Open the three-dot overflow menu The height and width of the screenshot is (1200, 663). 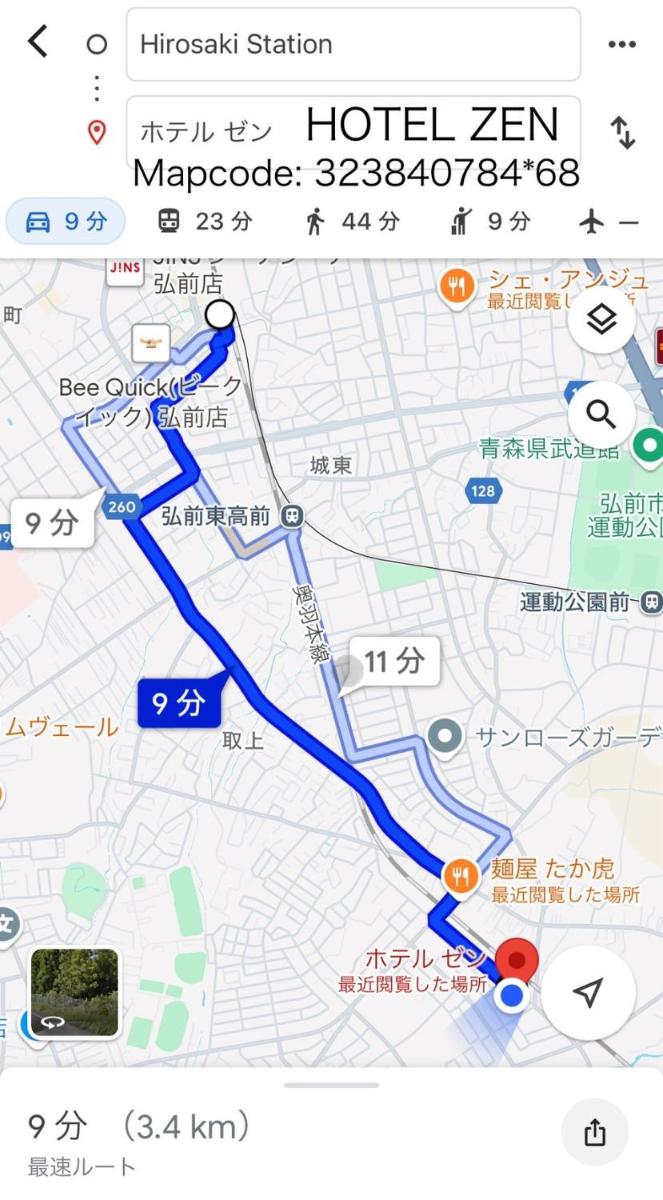(621, 44)
